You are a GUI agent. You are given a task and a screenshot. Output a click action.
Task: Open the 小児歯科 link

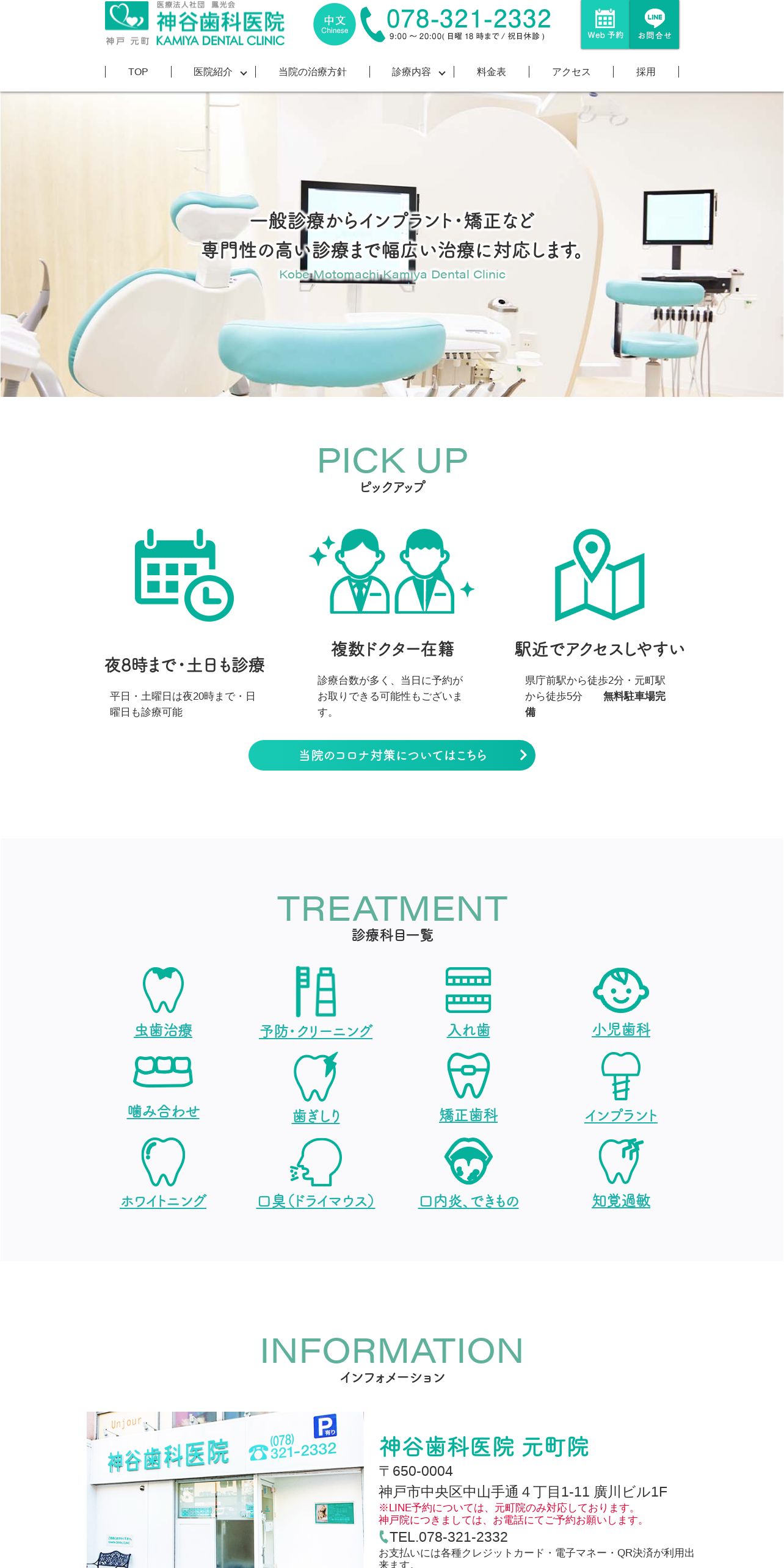pyautogui.click(x=621, y=1030)
